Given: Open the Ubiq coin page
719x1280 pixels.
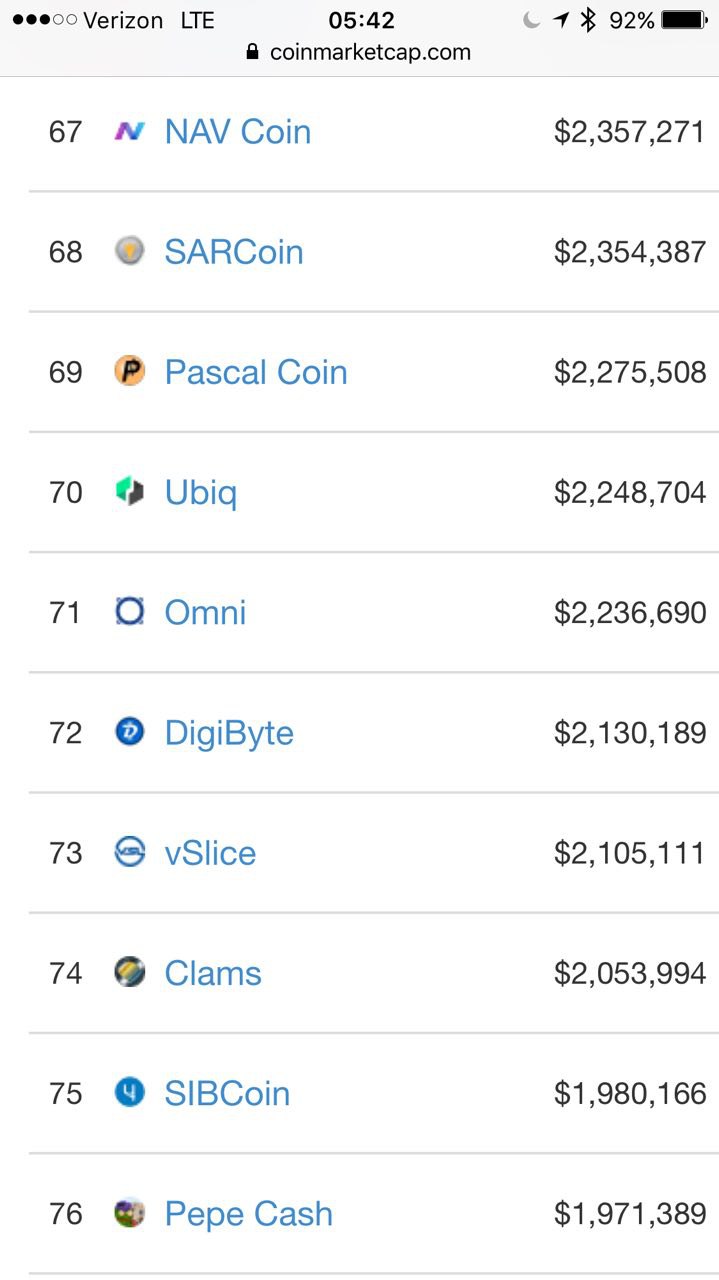Looking at the screenshot, I should [201, 493].
